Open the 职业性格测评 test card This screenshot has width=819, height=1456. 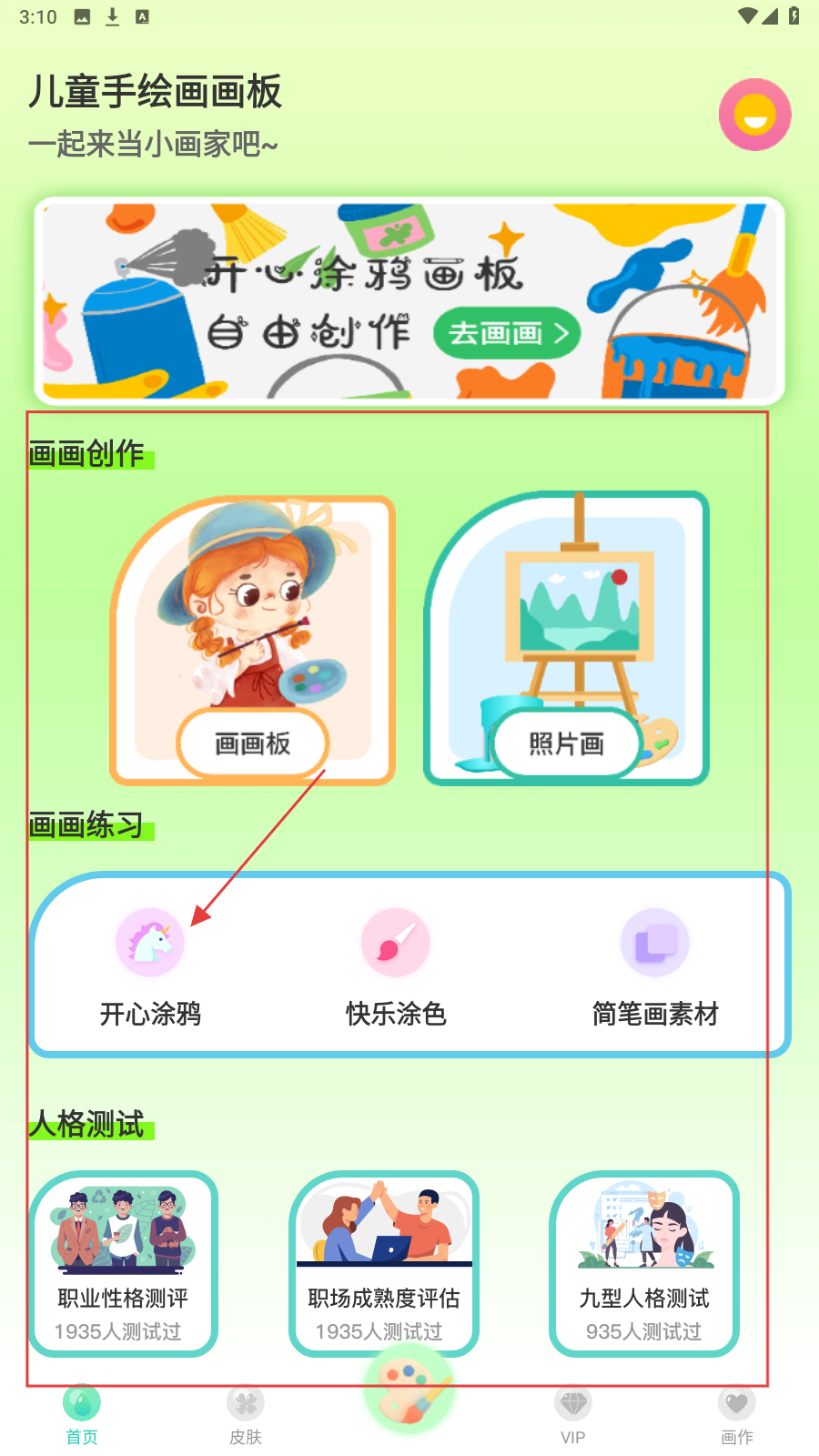pos(123,1263)
